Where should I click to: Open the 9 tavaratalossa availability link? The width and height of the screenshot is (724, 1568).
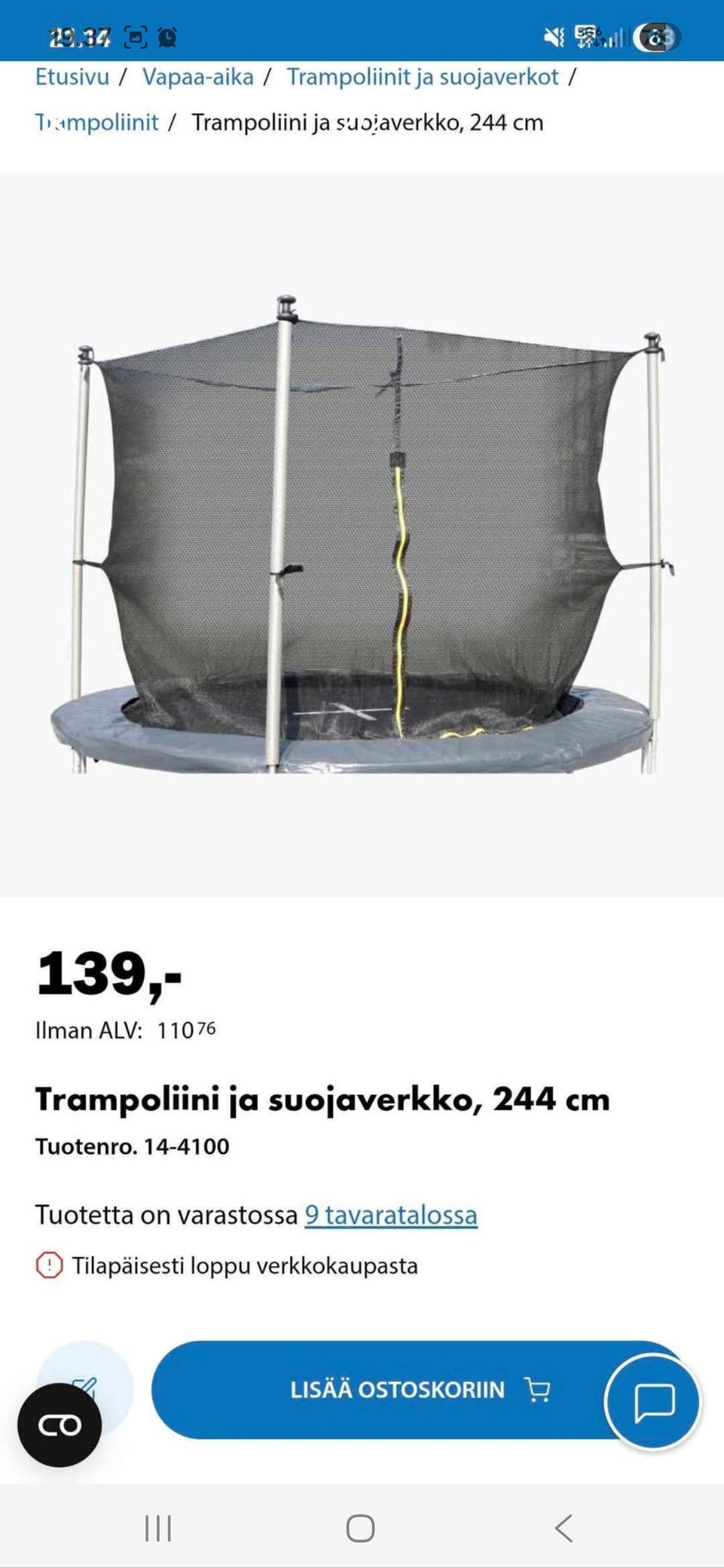390,1214
